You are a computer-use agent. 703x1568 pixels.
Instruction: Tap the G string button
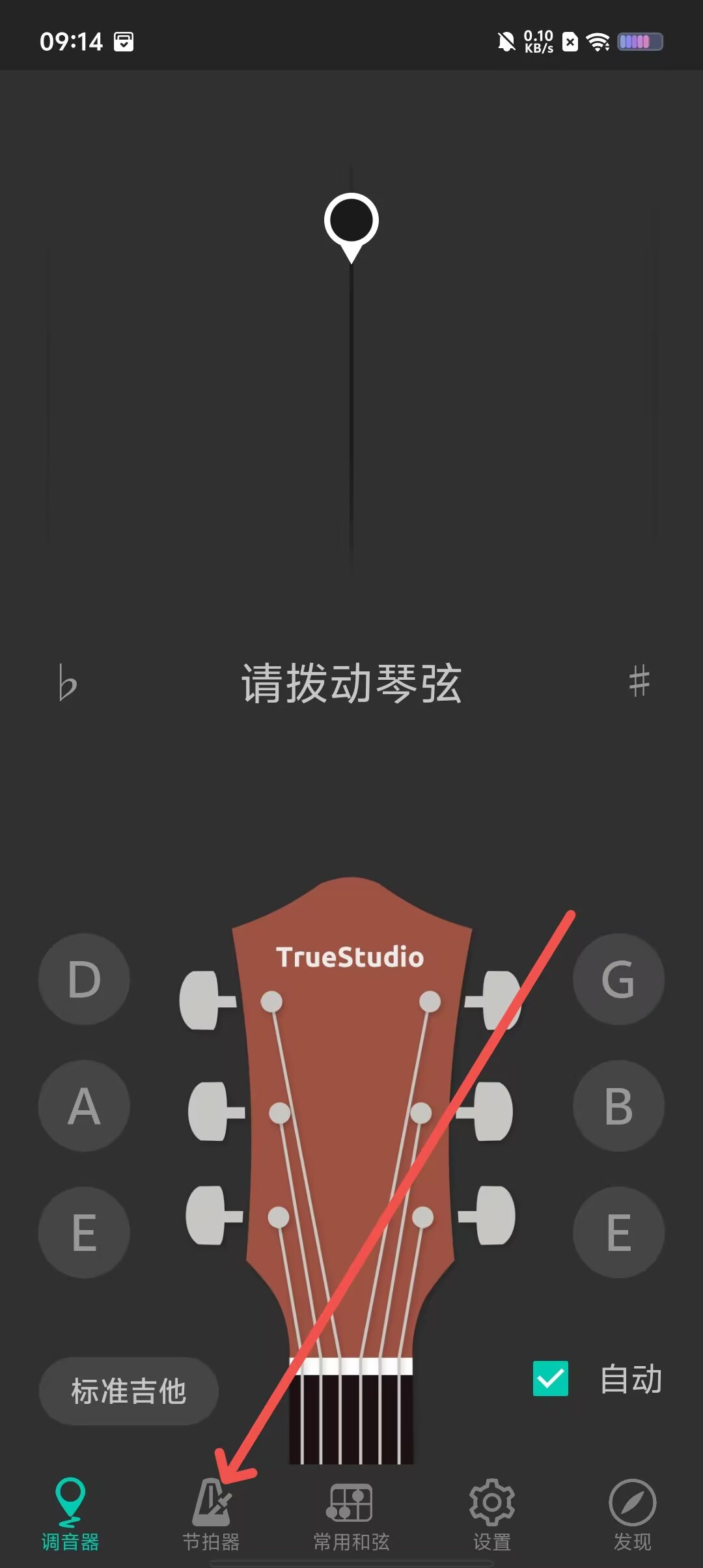point(618,979)
